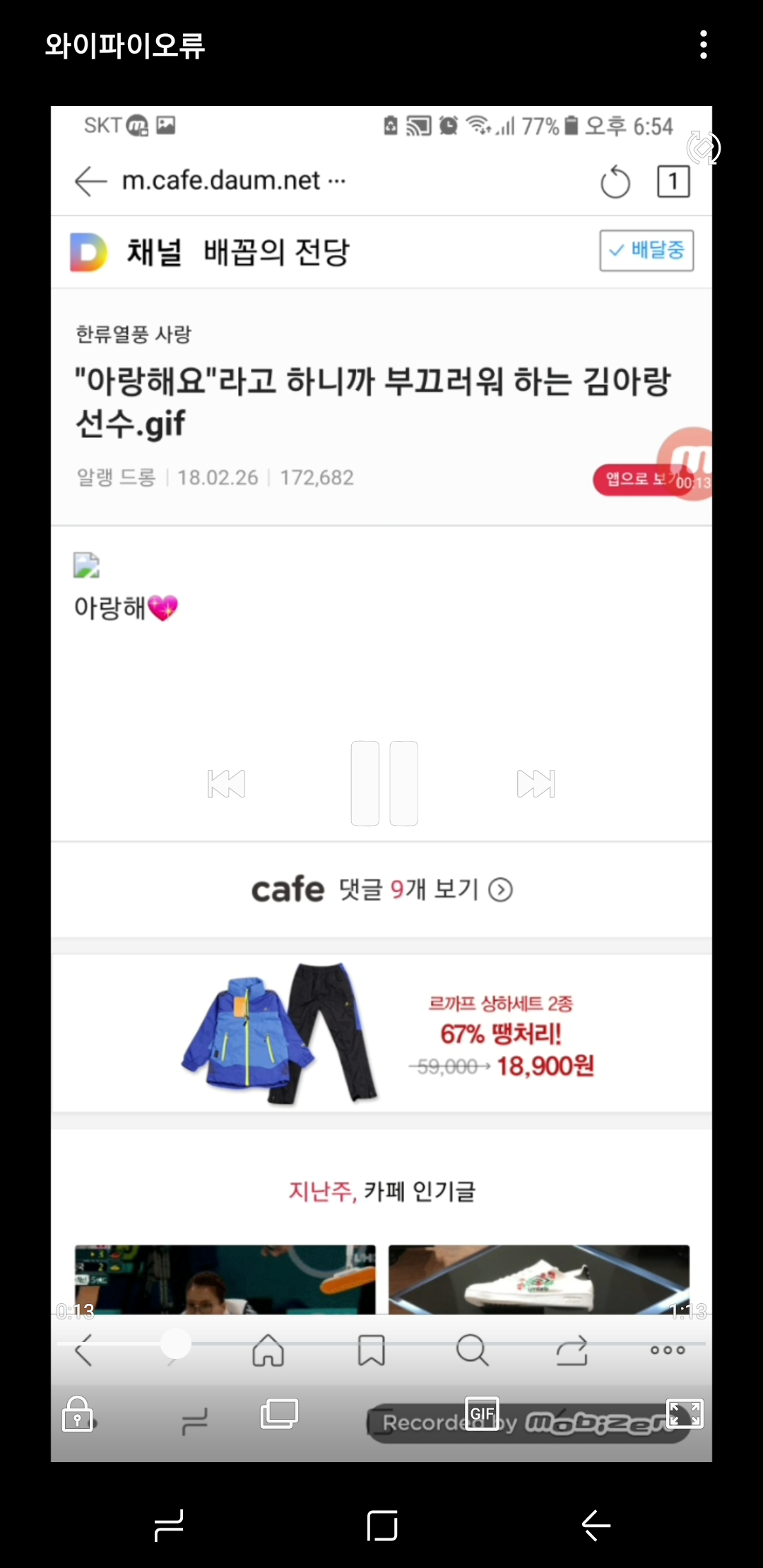Create a GIF from the video
The width and height of the screenshot is (763, 1568).
(x=482, y=1413)
